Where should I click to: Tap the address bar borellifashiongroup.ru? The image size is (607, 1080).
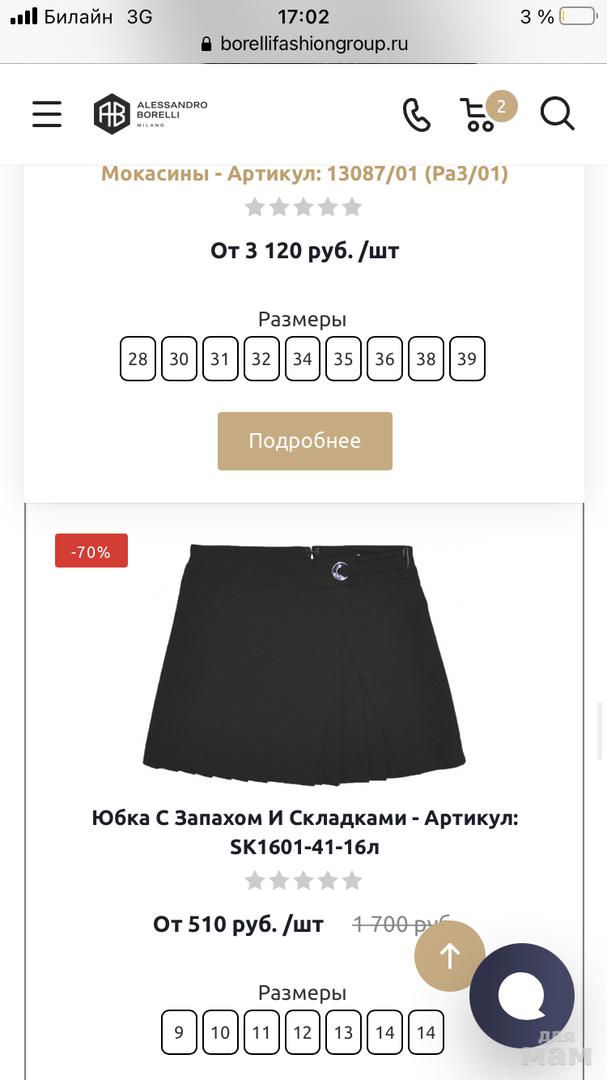coord(304,44)
